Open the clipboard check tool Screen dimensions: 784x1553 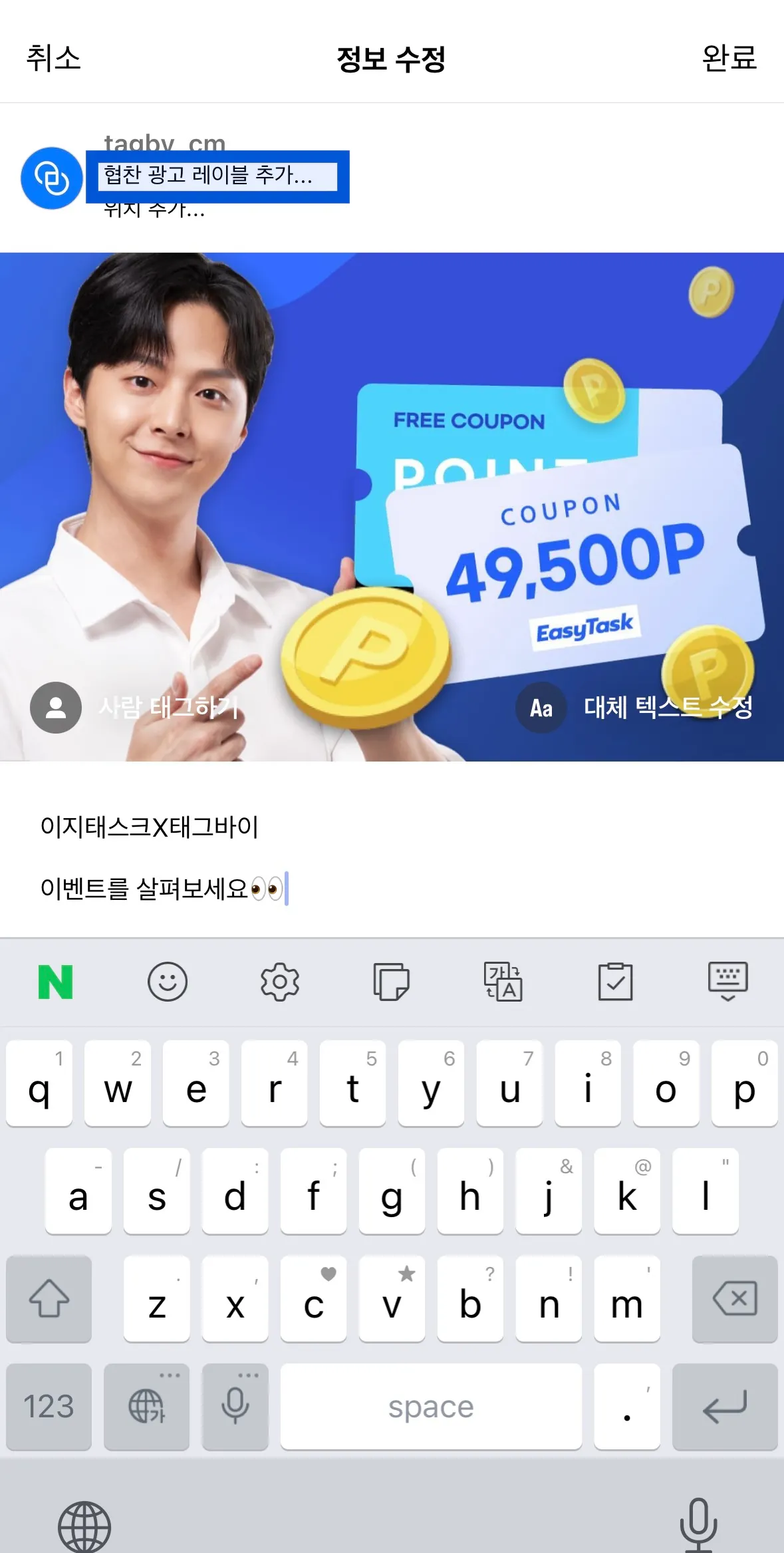tap(615, 982)
